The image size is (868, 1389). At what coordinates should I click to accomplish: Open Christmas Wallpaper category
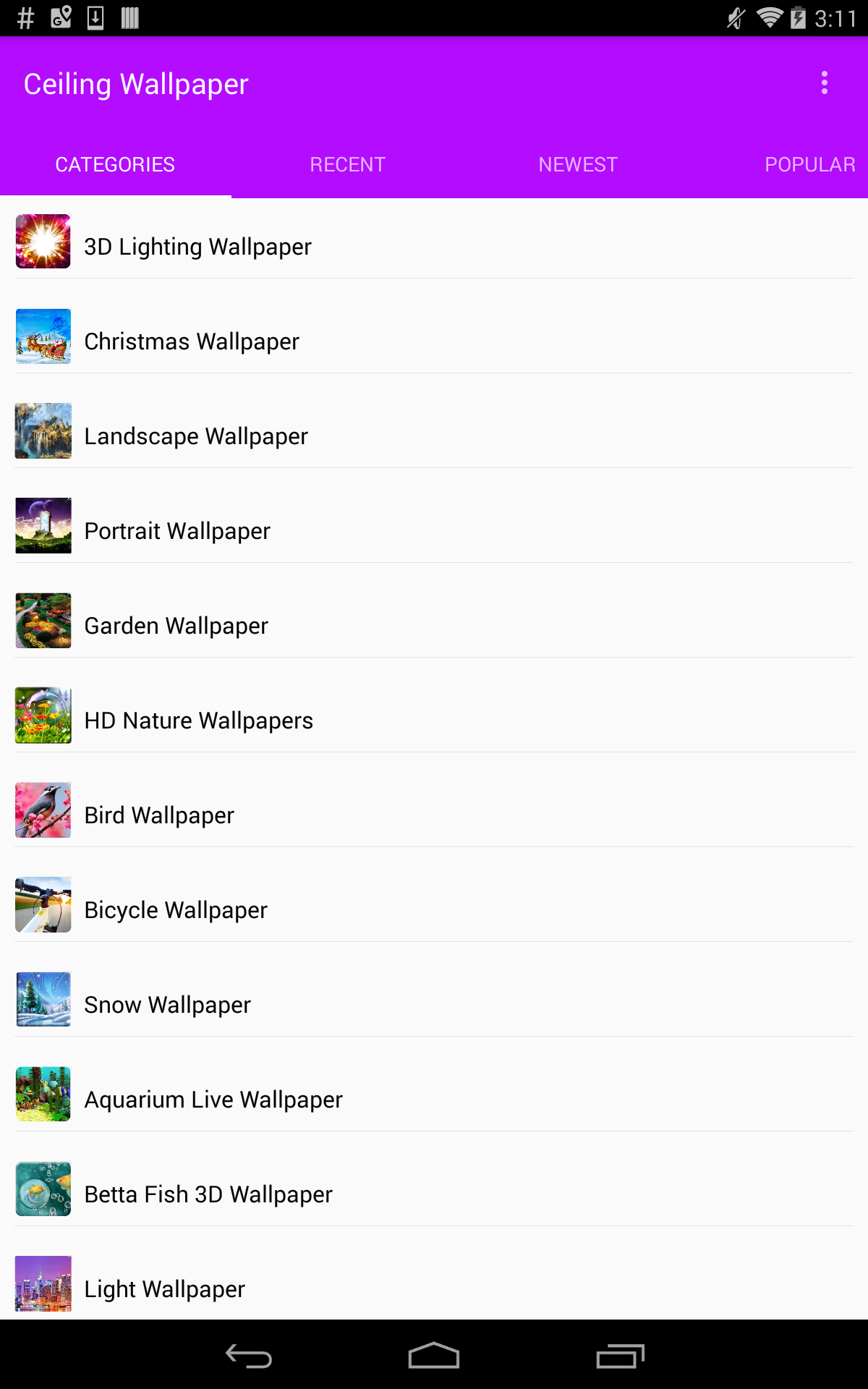pos(192,341)
